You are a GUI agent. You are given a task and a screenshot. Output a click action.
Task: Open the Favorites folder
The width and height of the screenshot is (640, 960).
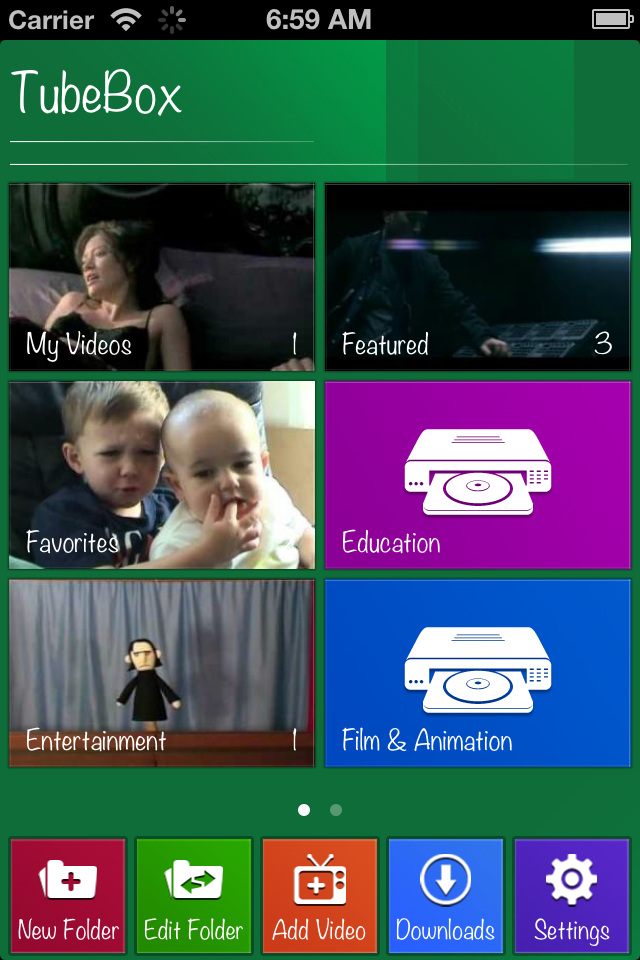click(162, 475)
